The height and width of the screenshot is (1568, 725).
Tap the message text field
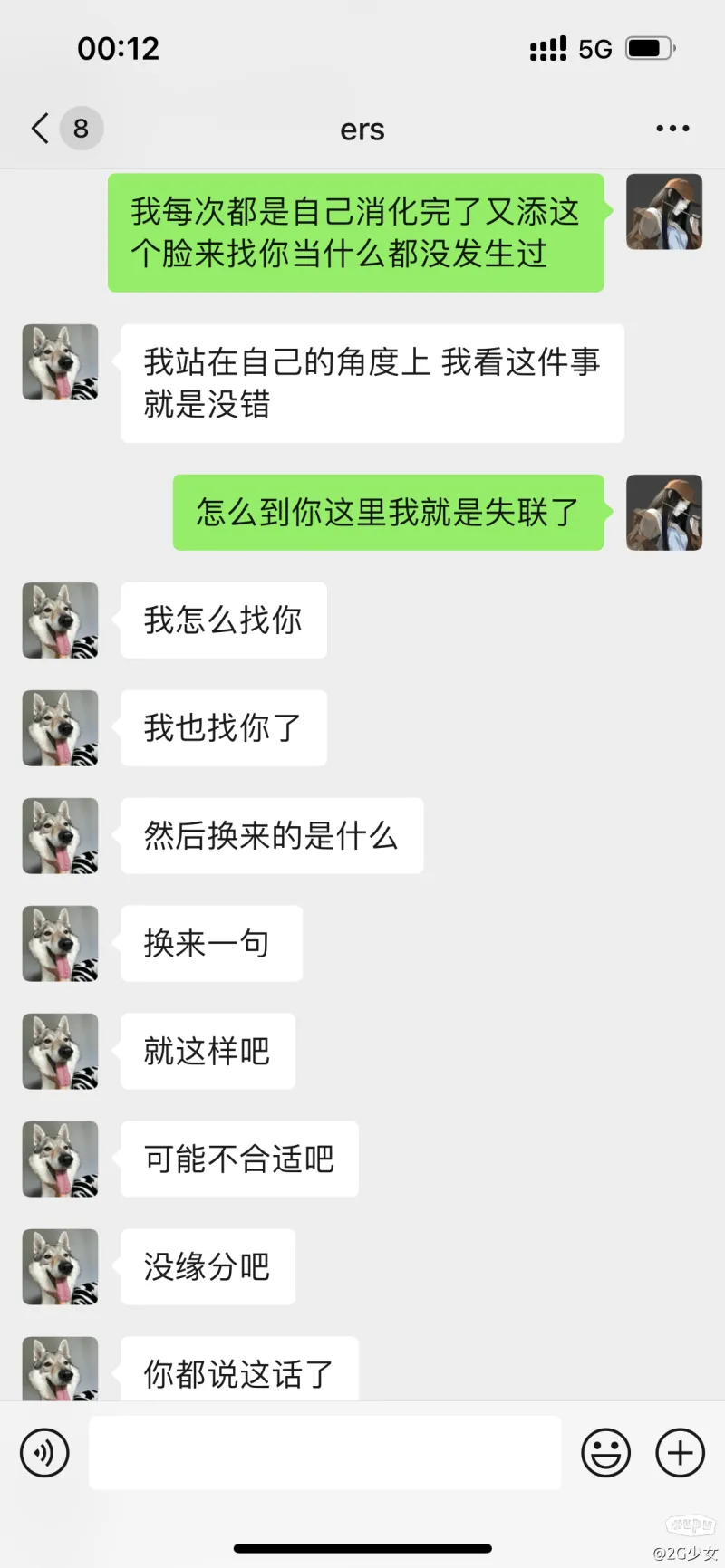click(324, 1453)
